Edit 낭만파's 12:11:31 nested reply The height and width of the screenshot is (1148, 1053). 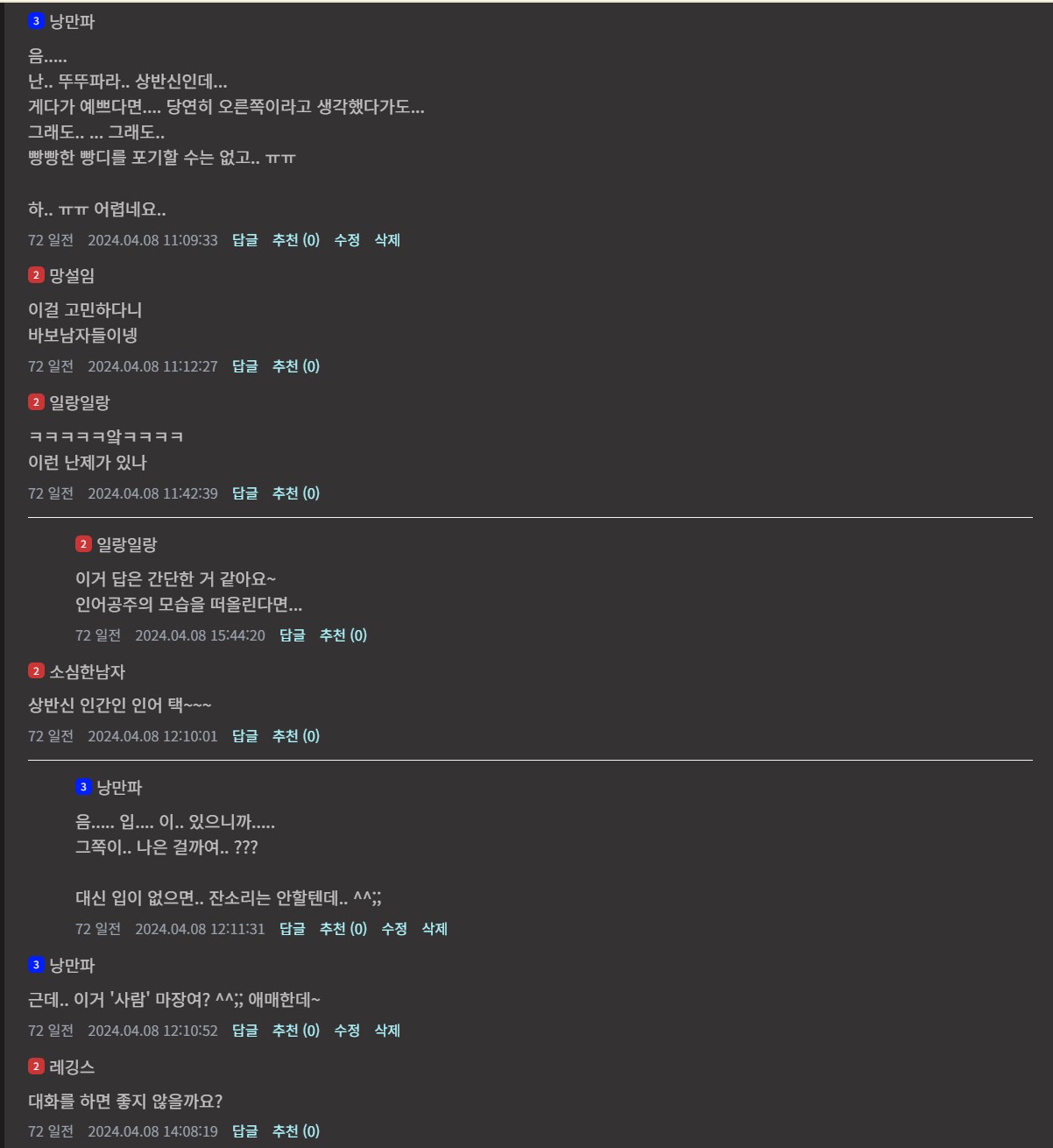[394, 929]
